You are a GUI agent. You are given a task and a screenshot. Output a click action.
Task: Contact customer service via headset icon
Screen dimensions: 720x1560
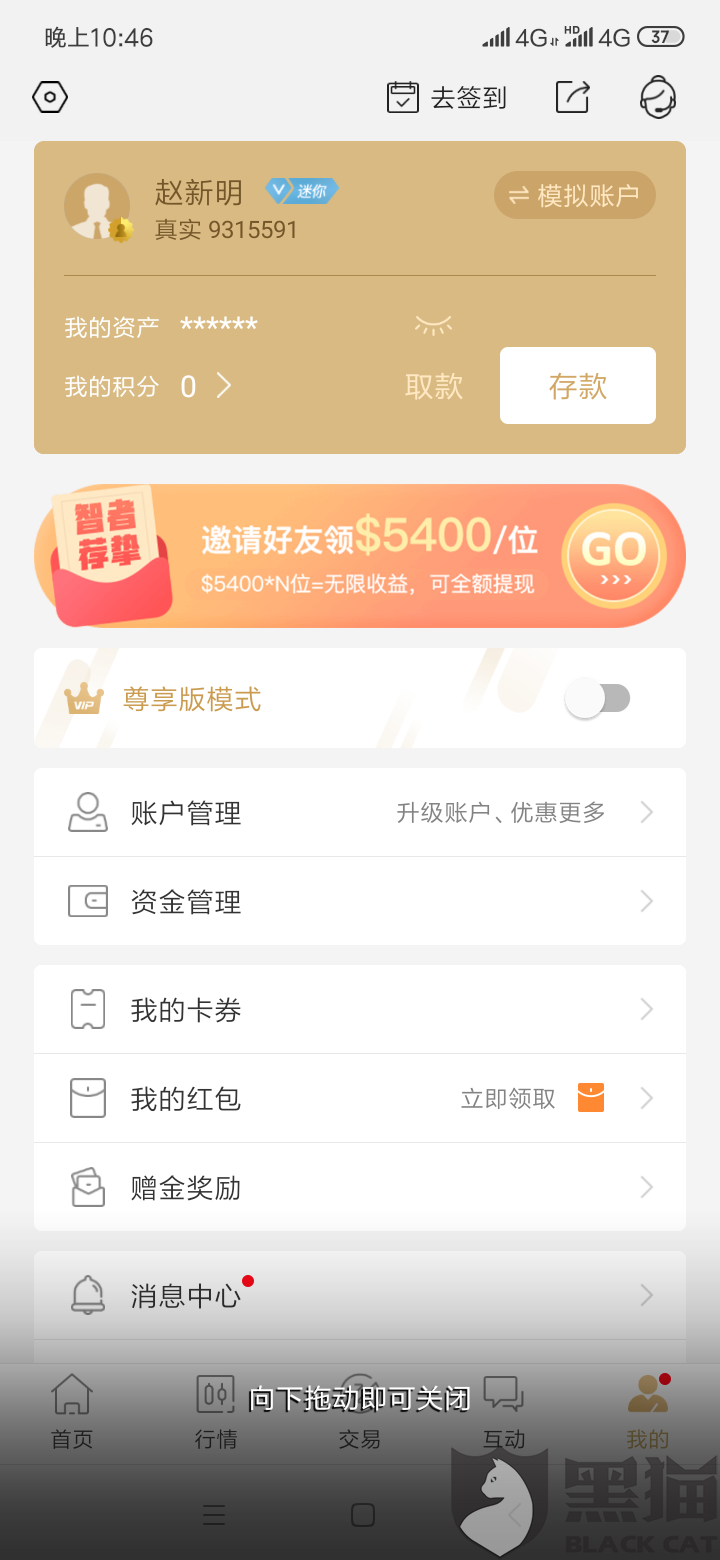tap(657, 97)
